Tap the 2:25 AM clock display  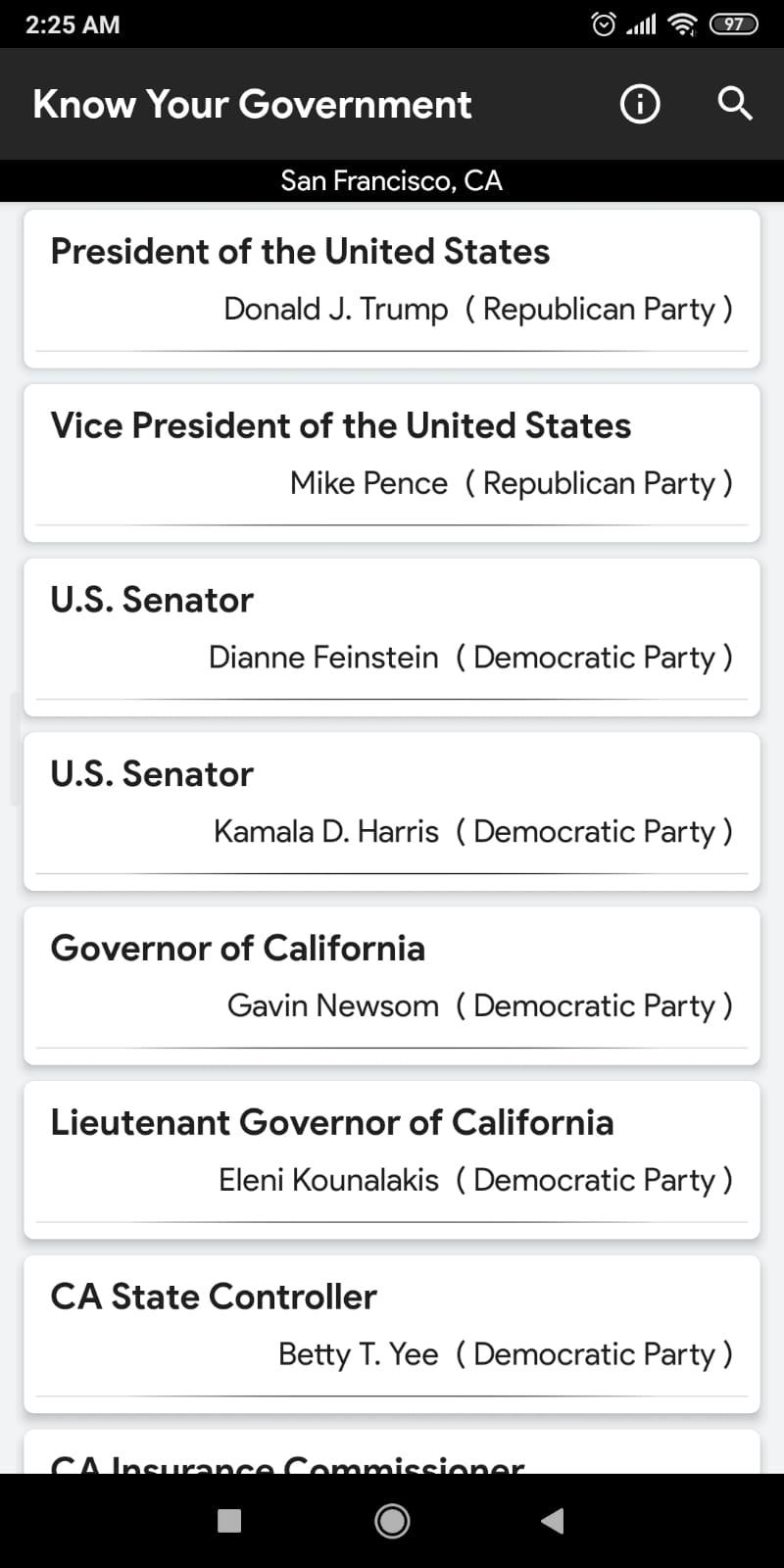pos(72,24)
